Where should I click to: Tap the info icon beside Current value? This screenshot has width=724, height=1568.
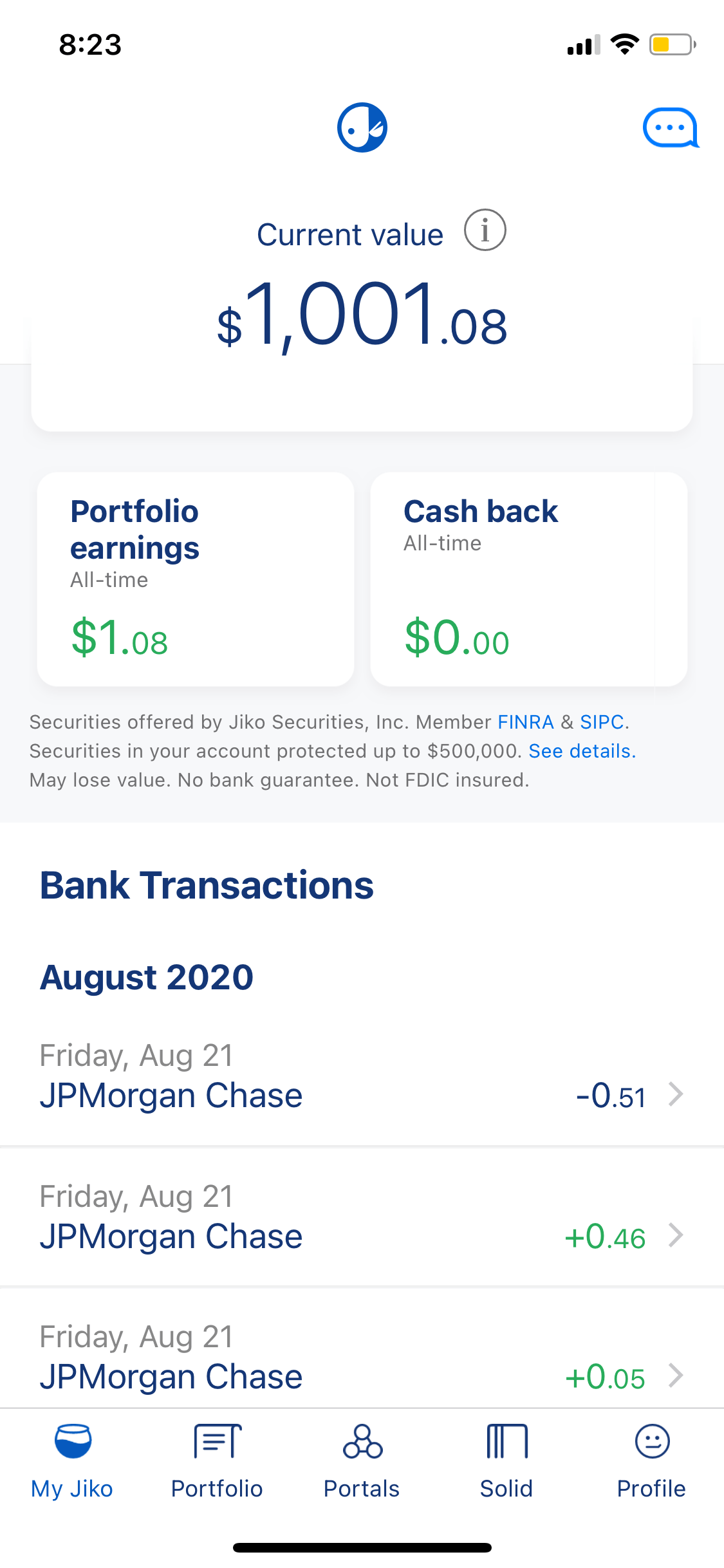[485, 230]
